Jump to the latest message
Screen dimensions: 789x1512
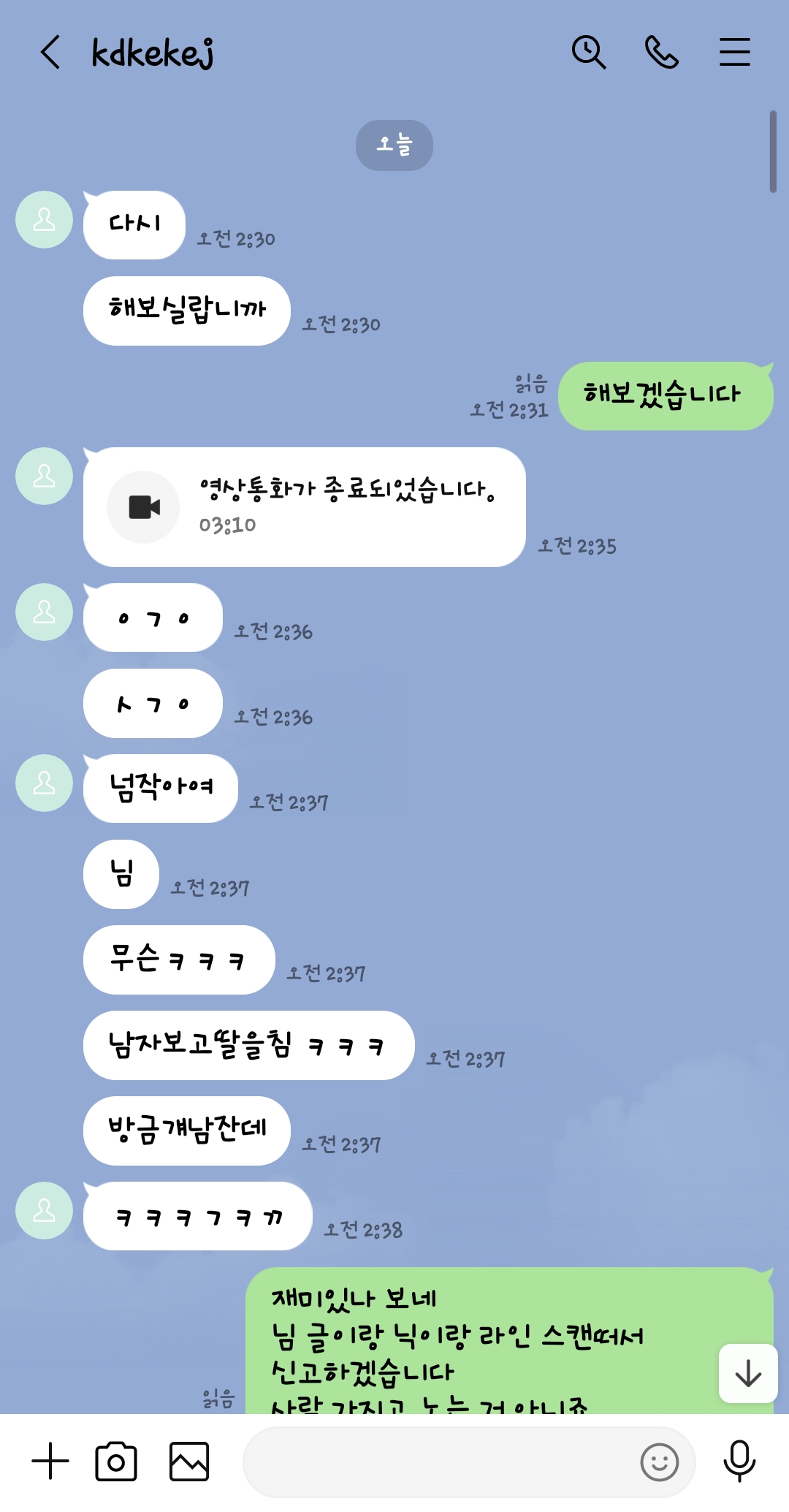click(x=748, y=1374)
